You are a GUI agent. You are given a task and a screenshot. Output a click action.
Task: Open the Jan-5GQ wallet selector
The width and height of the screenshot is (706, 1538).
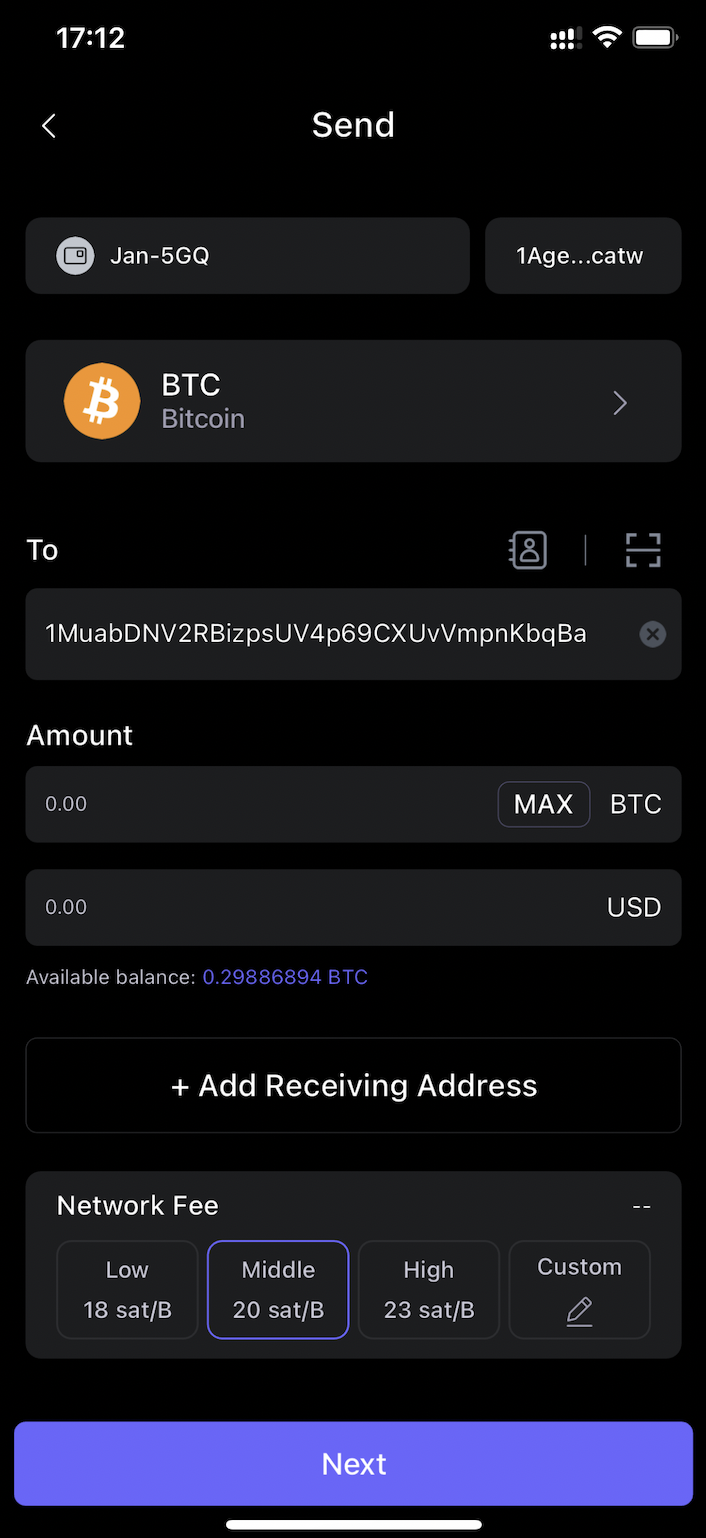click(x=247, y=256)
